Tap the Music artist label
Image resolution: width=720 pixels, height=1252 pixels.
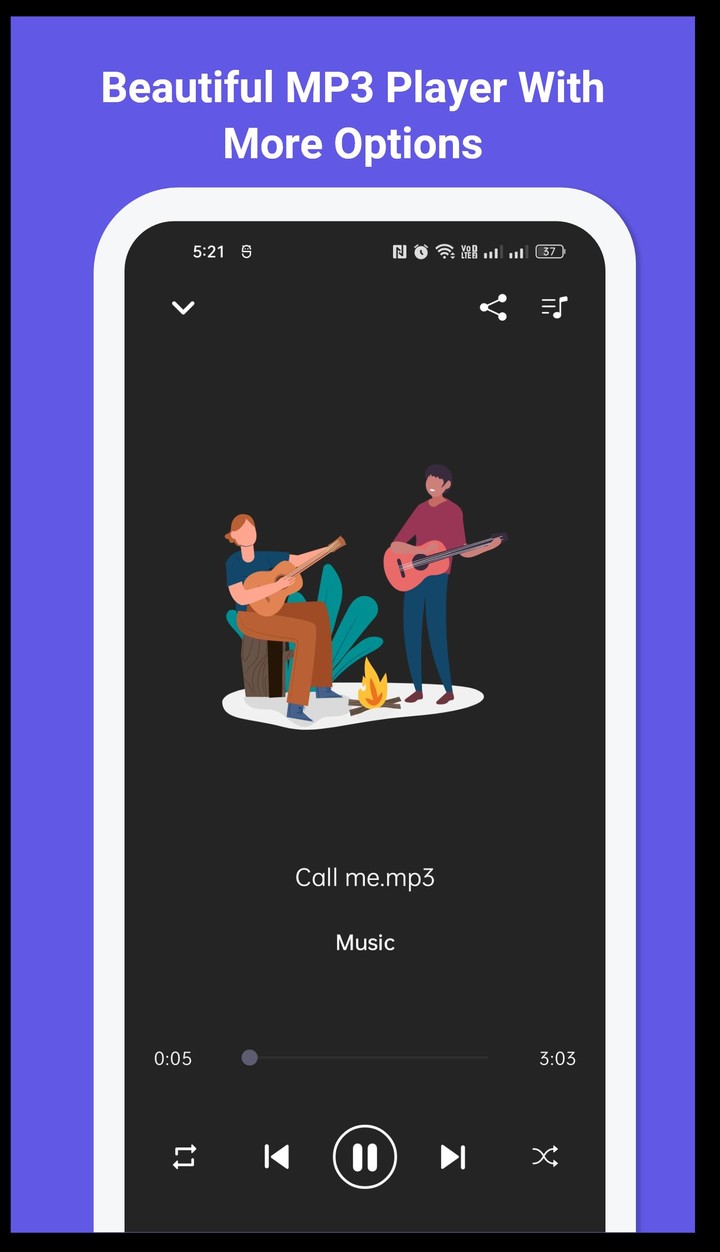(x=365, y=942)
